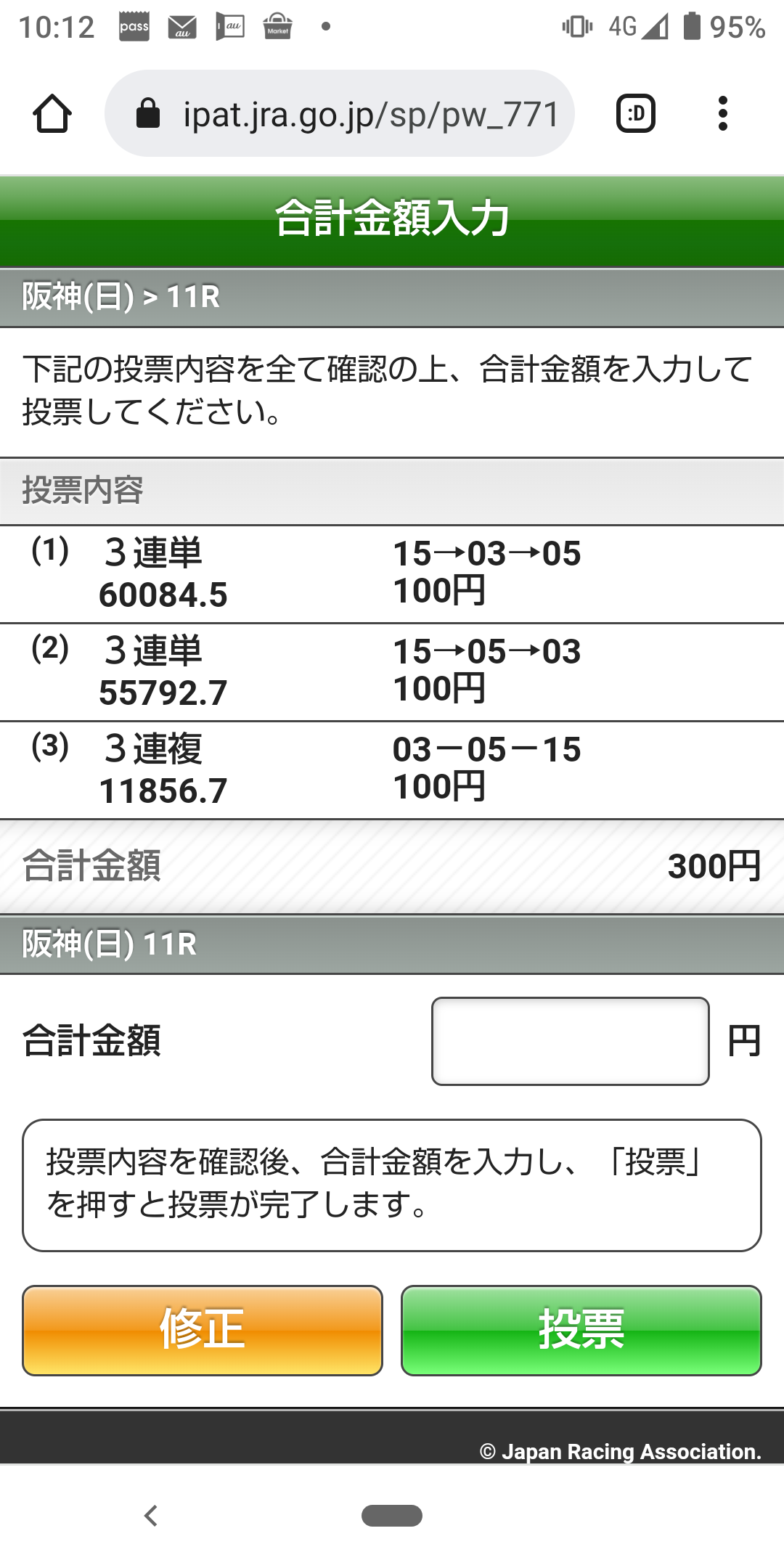Select bet row (2) 3連単 15→05→03
784x1568 pixels.
pyautogui.click(x=392, y=671)
